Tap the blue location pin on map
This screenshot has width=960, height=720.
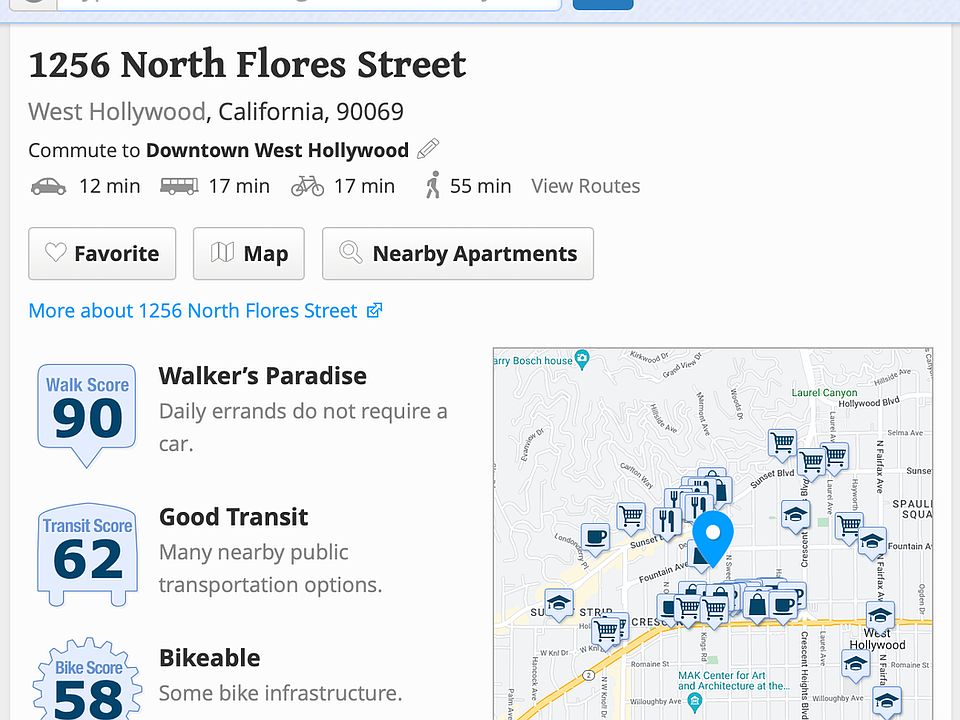point(713,536)
